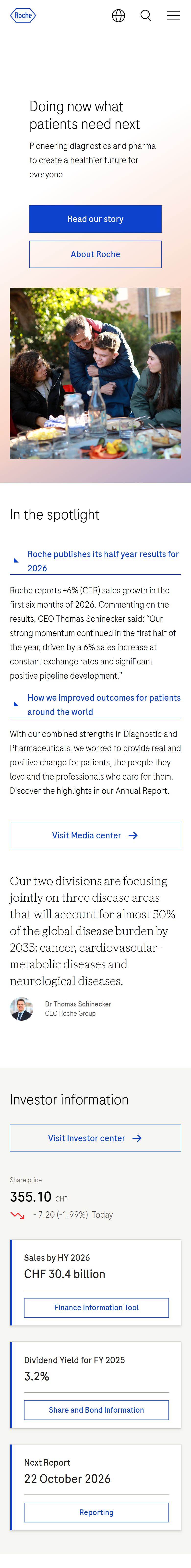
Task: Open the language globe selector
Action: pos(119,16)
